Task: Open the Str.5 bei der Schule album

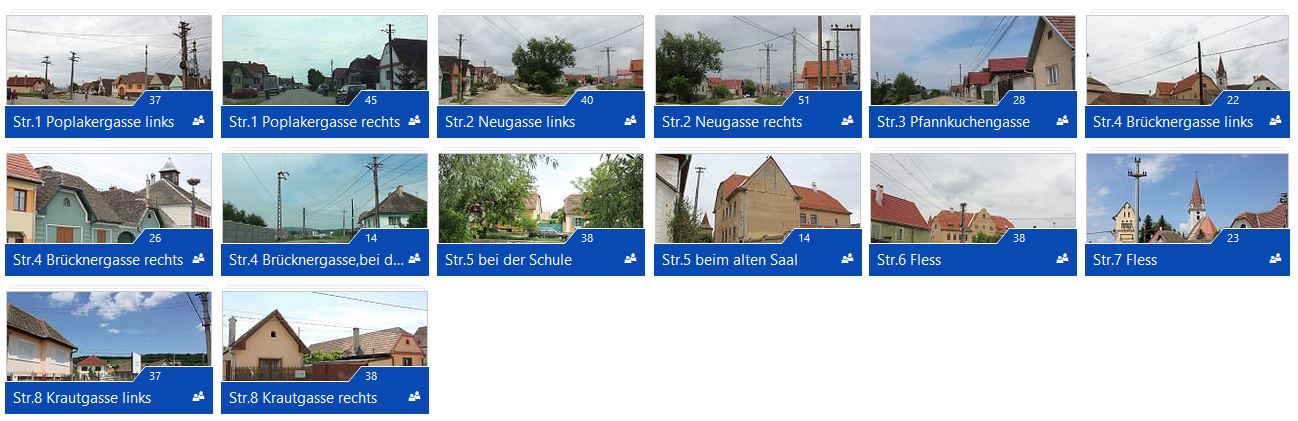Action: click(x=540, y=198)
